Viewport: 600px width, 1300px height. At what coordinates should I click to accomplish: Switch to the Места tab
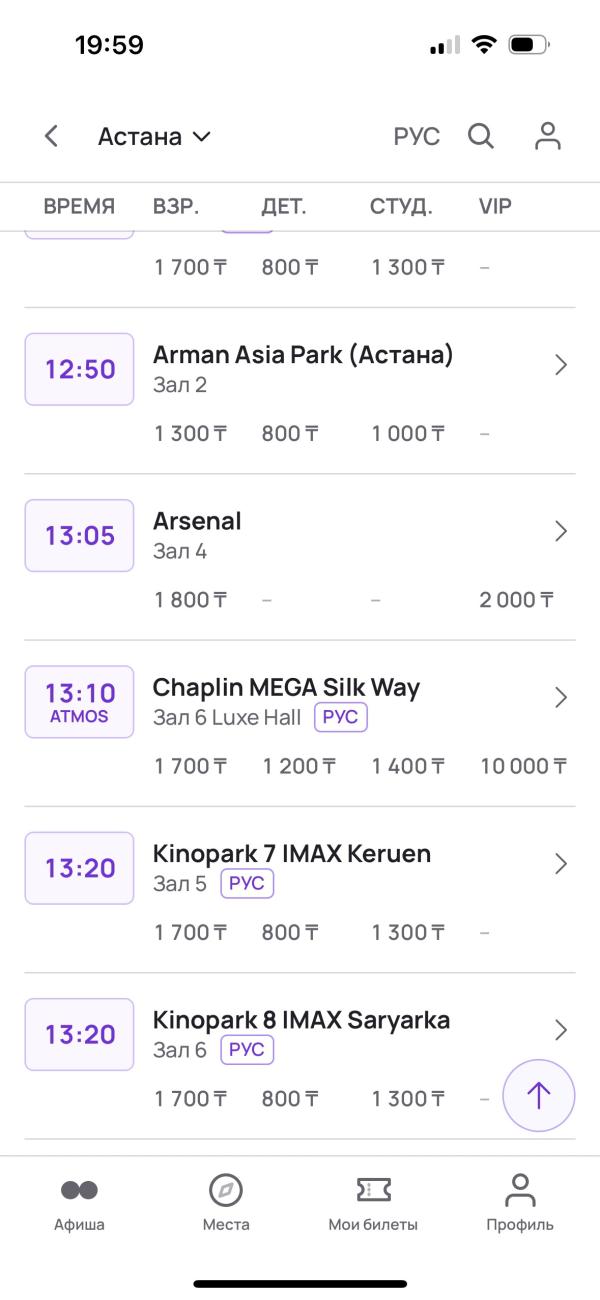(x=226, y=1203)
